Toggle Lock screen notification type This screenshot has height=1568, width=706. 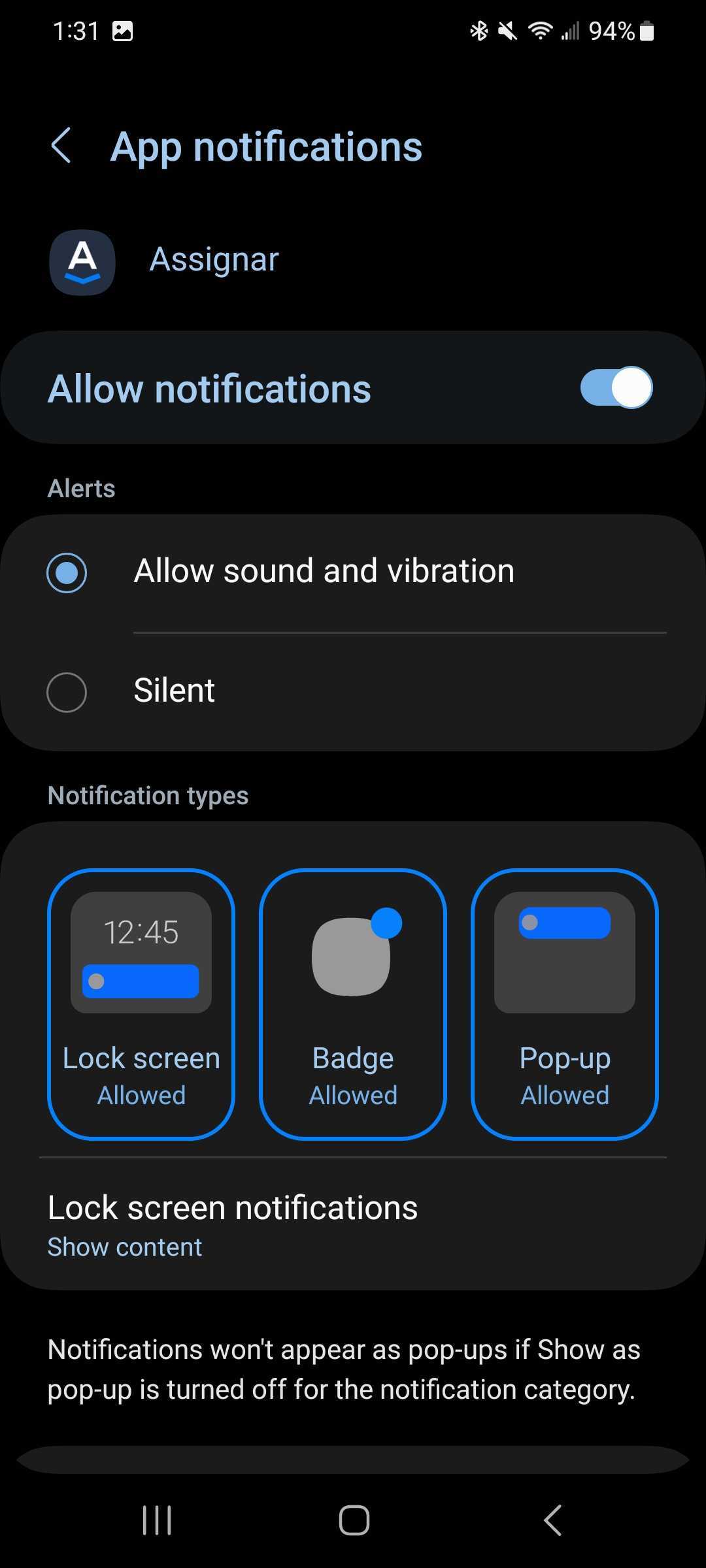(141, 1004)
